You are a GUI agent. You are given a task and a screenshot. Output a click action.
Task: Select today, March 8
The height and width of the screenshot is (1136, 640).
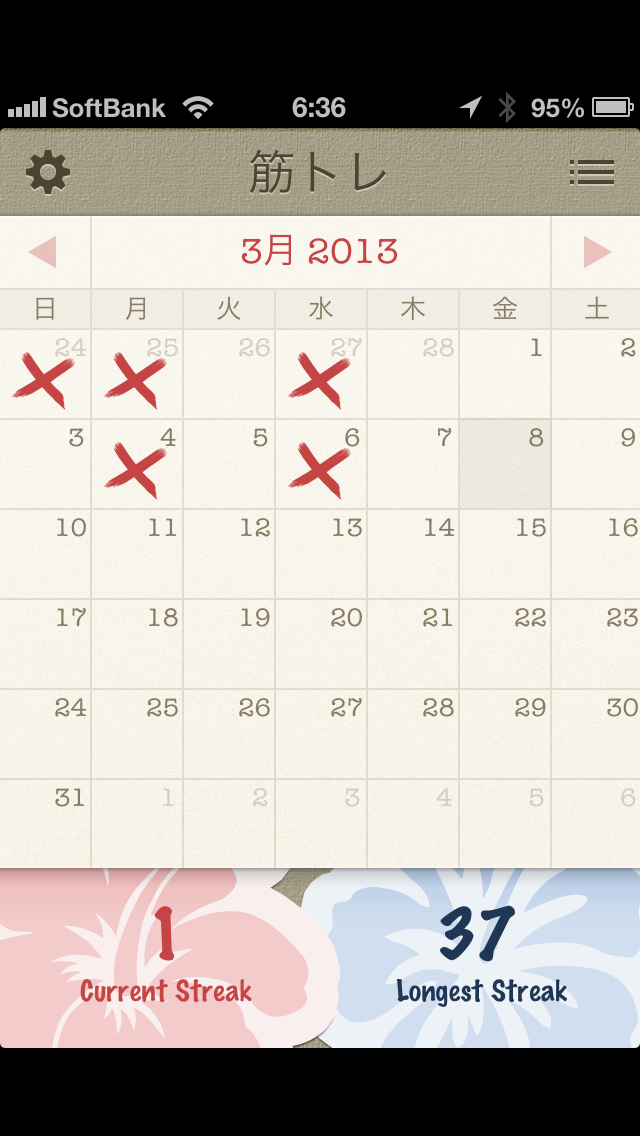coord(505,464)
